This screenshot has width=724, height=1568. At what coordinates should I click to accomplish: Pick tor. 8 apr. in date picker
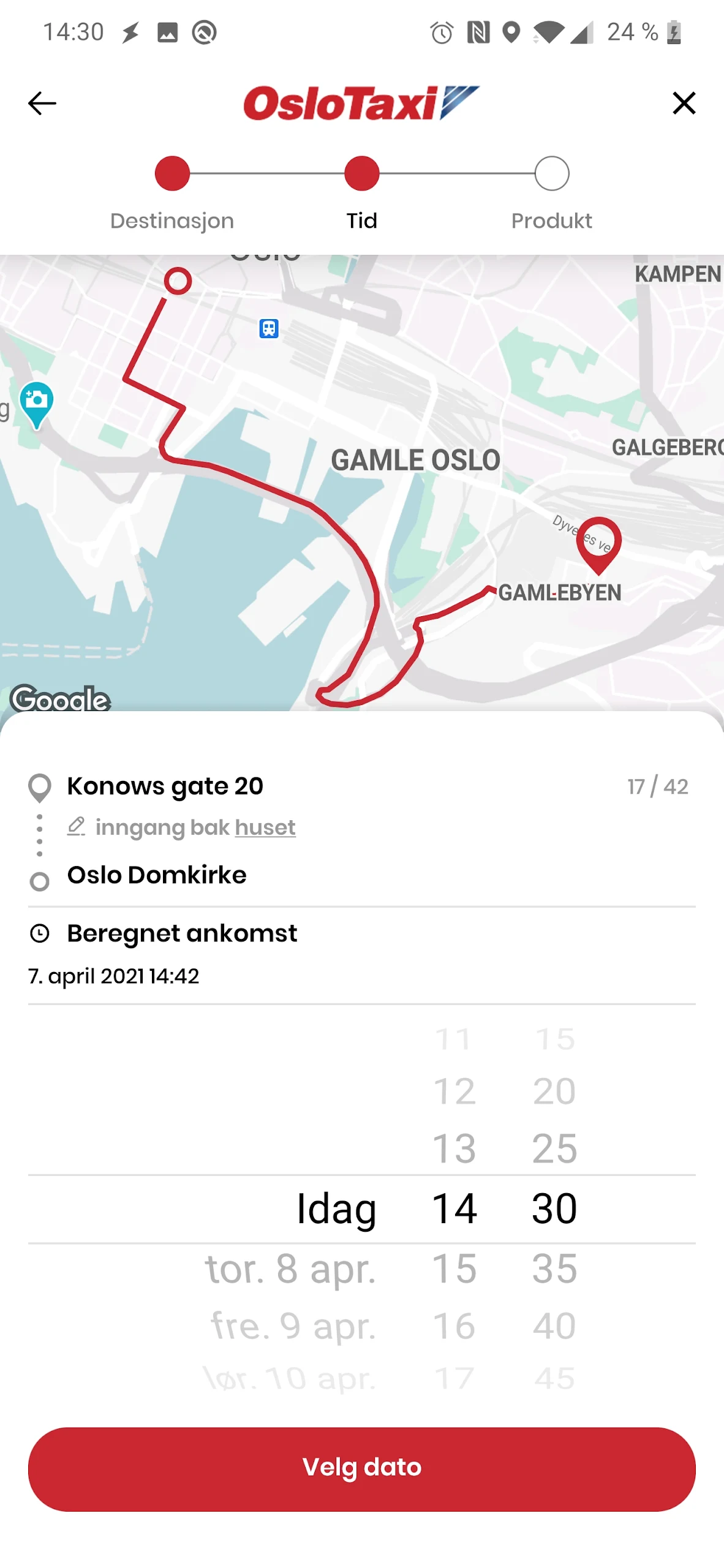[x=290, y=1268]
